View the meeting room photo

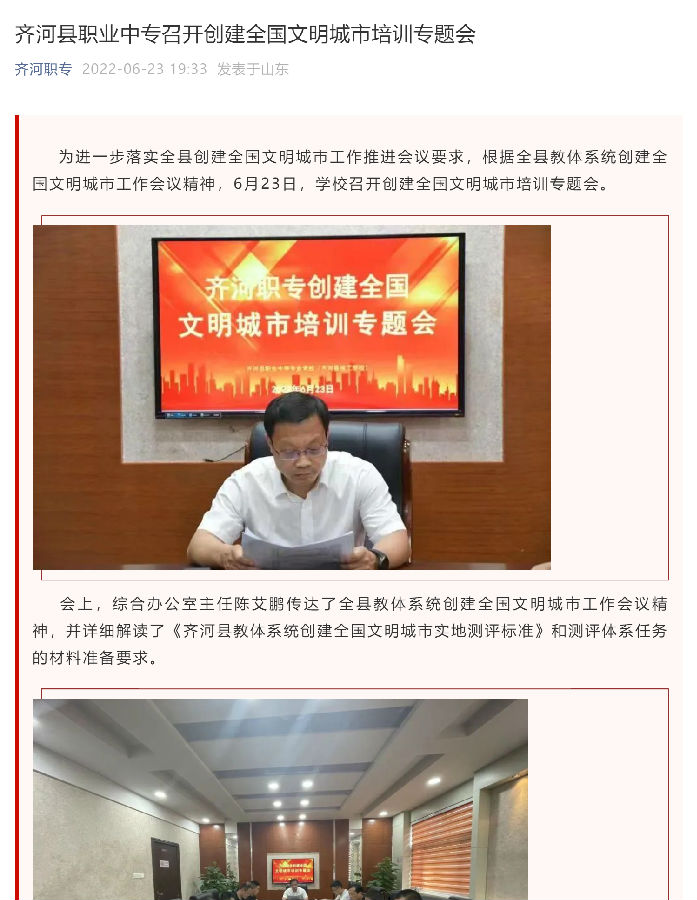(x=280, y=798)
